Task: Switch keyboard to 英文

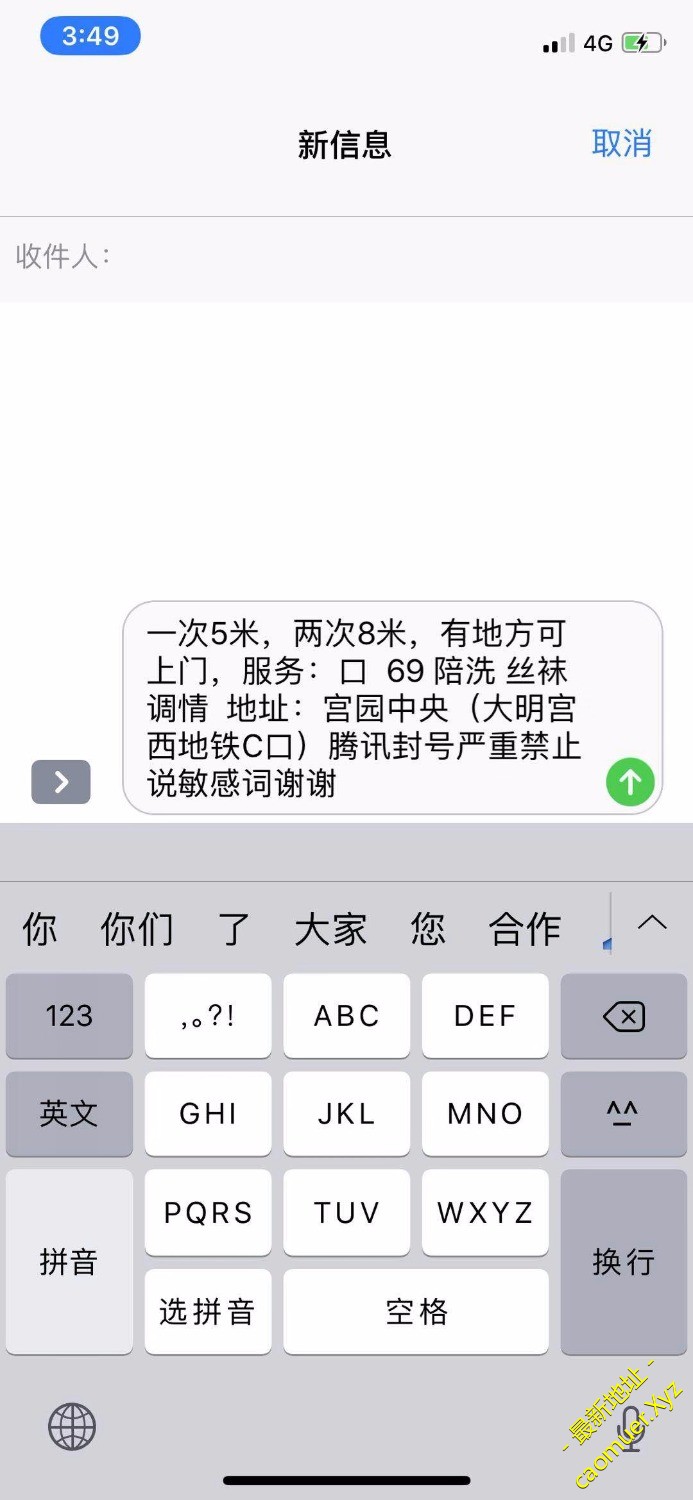Action: click(x=69, y=1113)
